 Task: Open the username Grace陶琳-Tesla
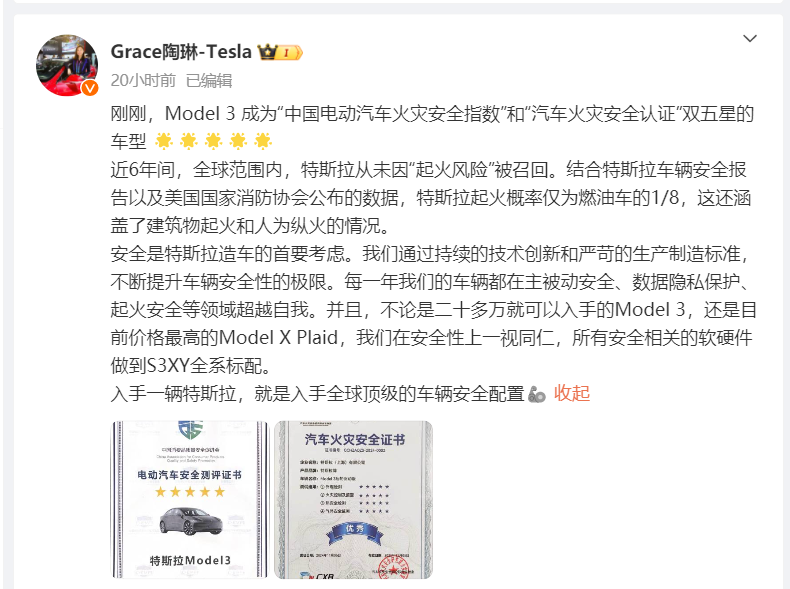pos(181,51)
